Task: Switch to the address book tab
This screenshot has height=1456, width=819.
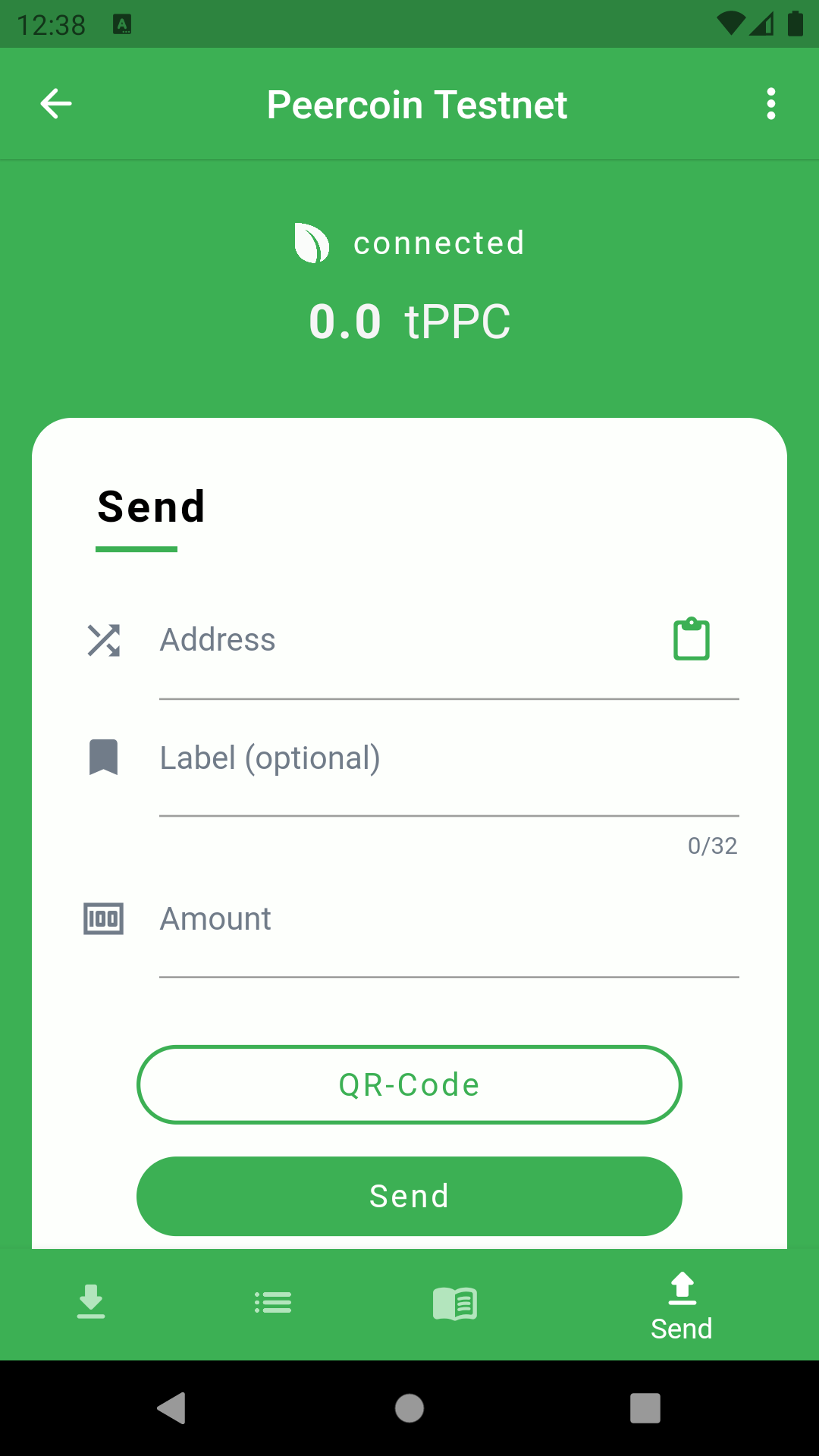Action: 455,1304
